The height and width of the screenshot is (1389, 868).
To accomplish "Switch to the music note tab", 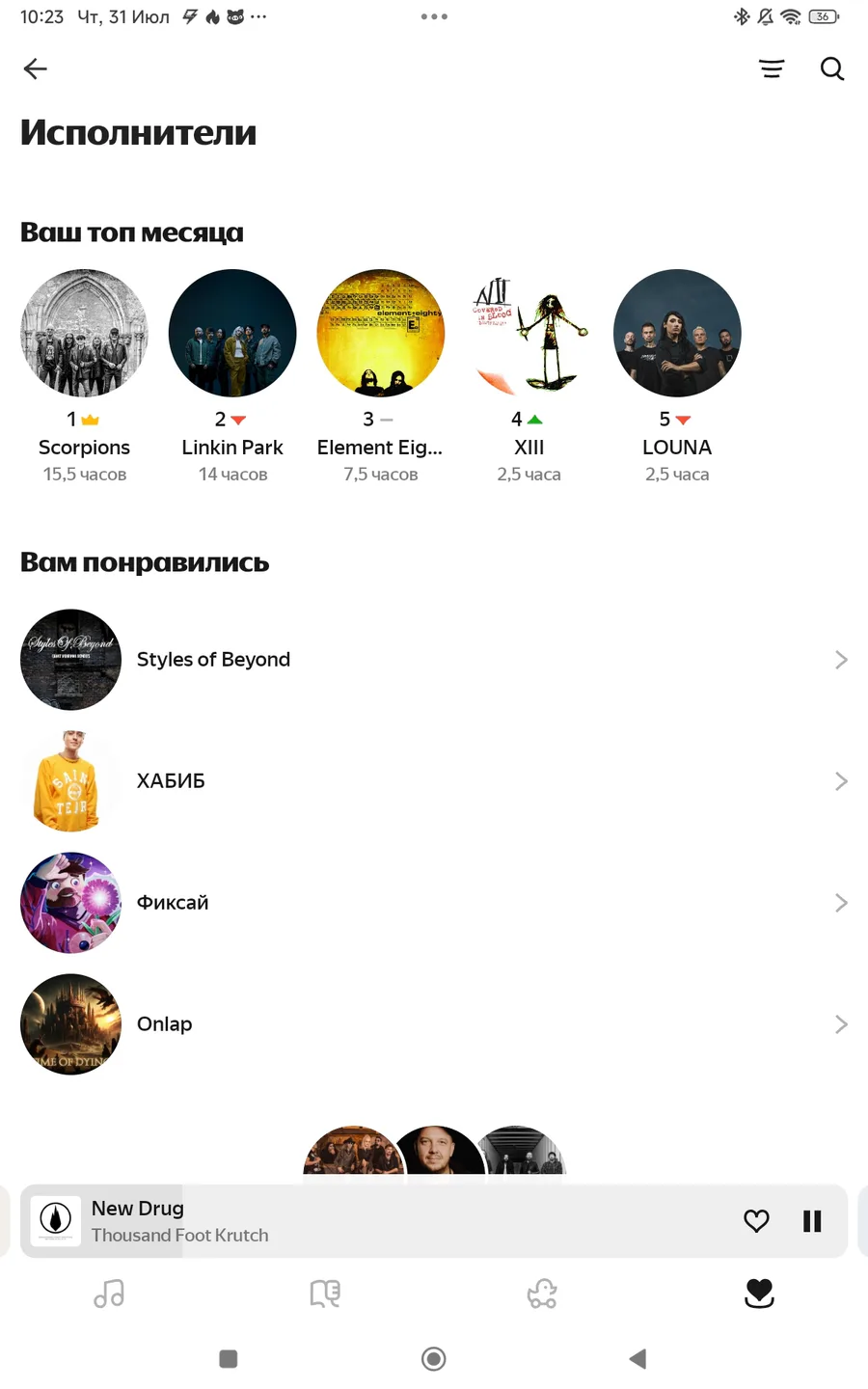I will (x=109, y=1294).
